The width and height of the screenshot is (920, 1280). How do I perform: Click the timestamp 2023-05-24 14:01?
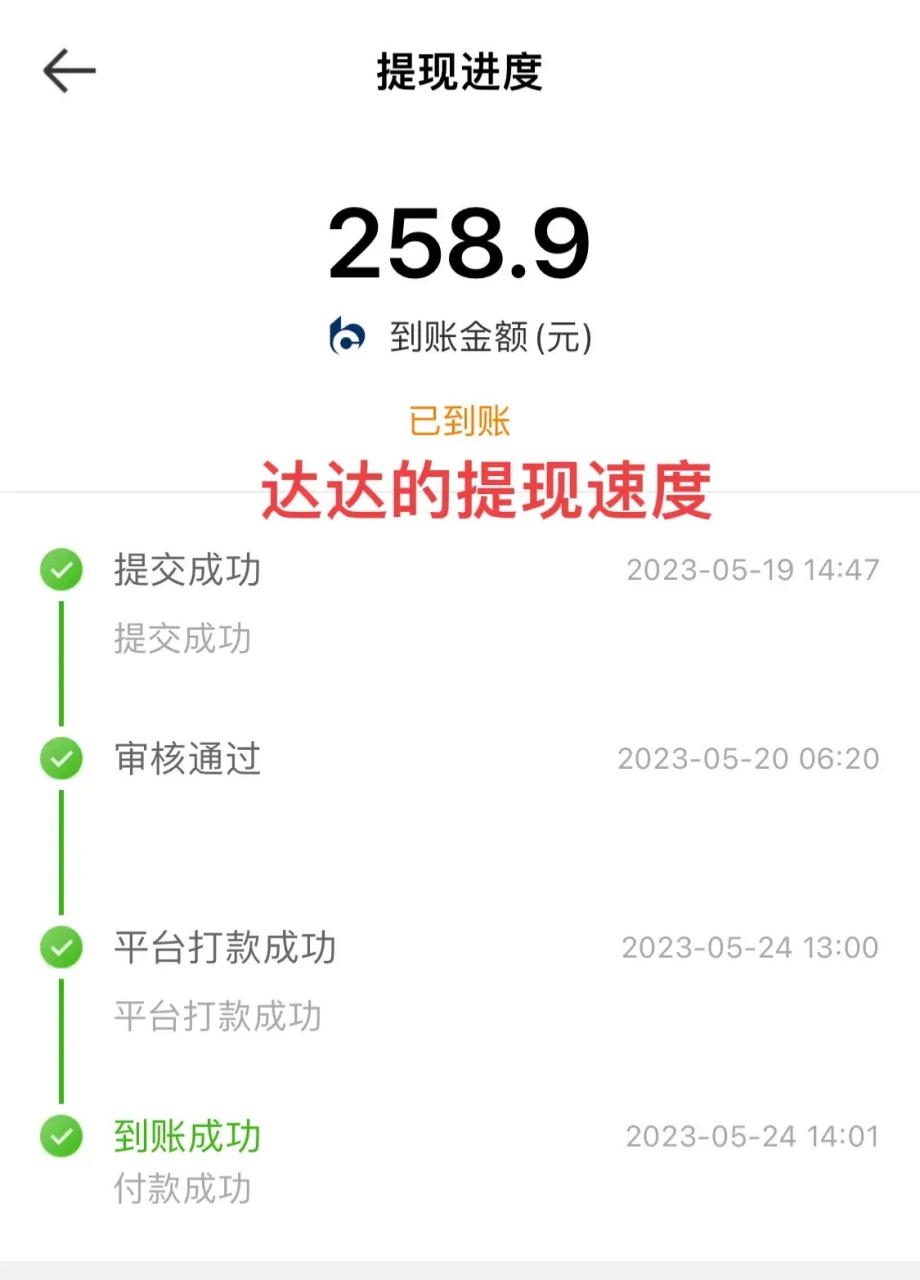coord(750,1136)
